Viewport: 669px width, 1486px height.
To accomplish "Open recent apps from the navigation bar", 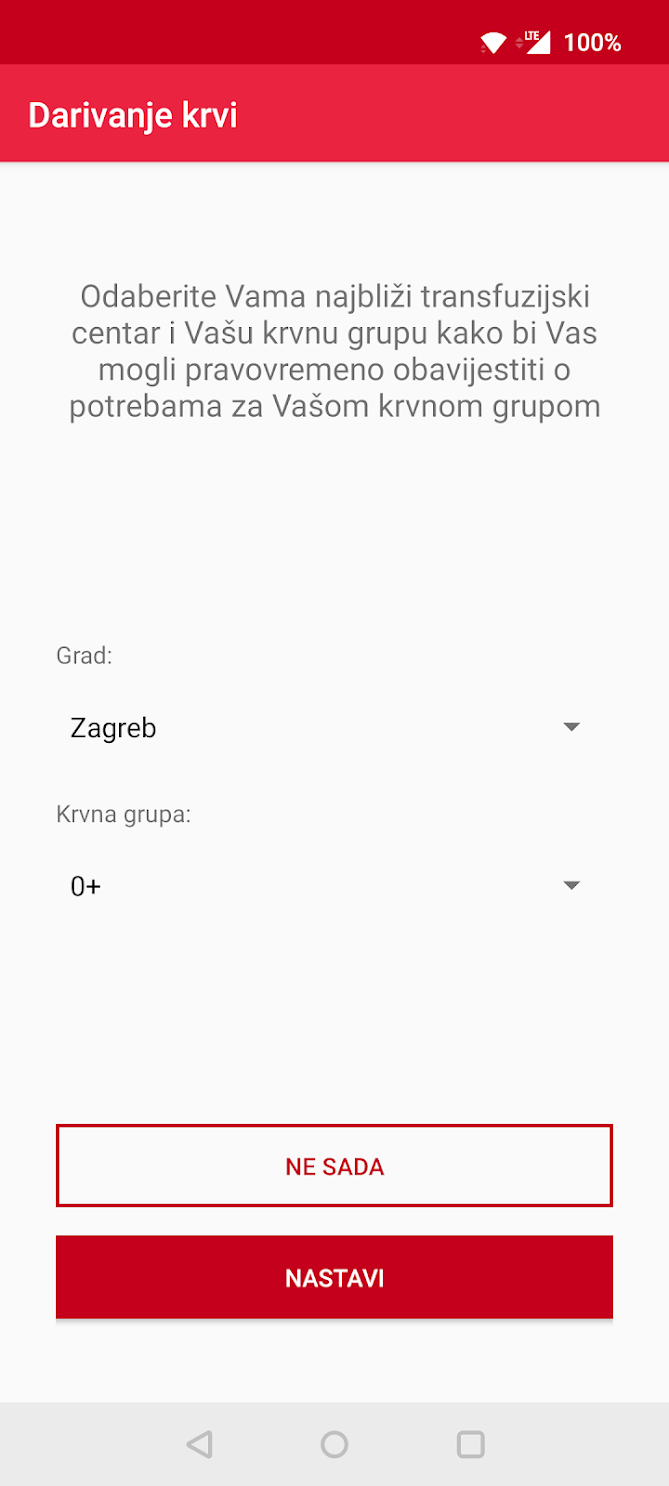I will pyautogui.click(x=470, y=1444).
